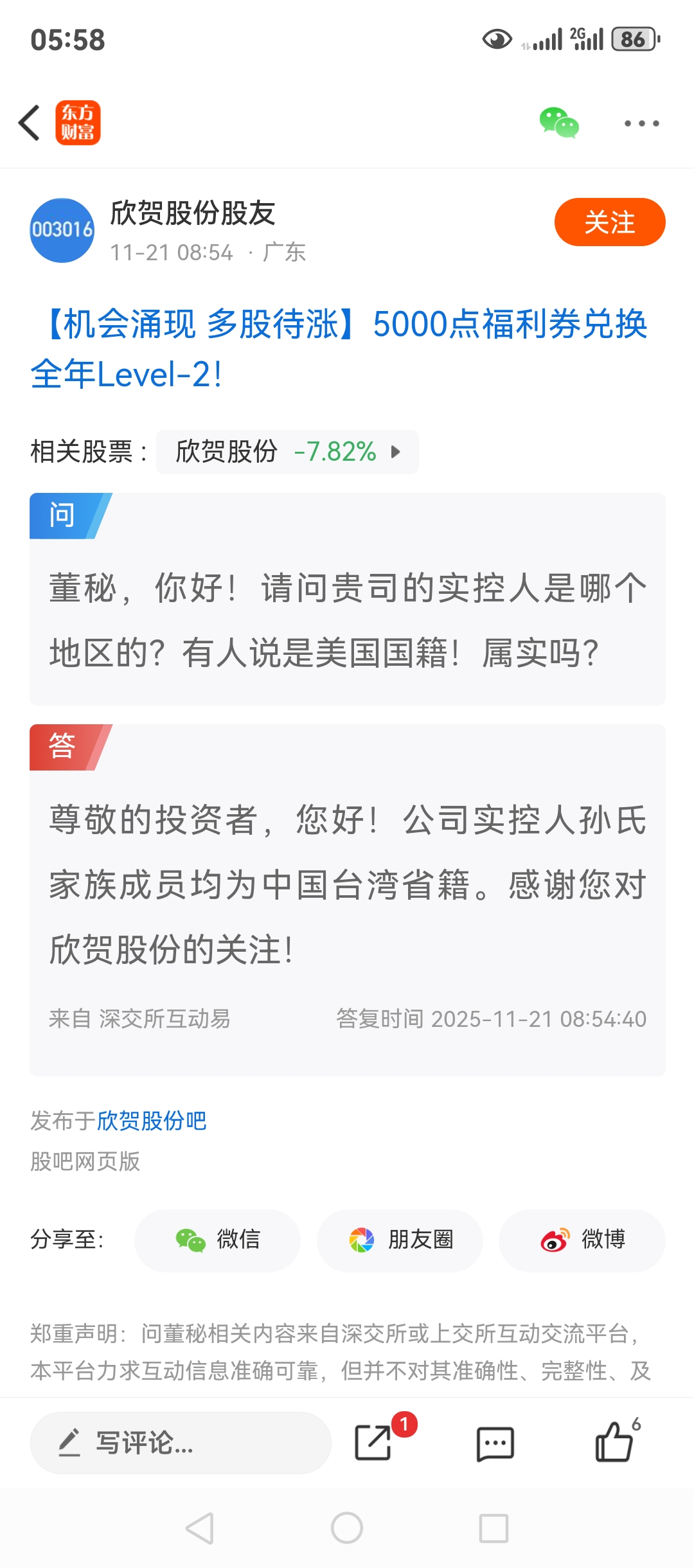The image size is (694, 1568).
Task: Open 欣贺股份股友 profile avatar
Action: [x=62, y=230]
